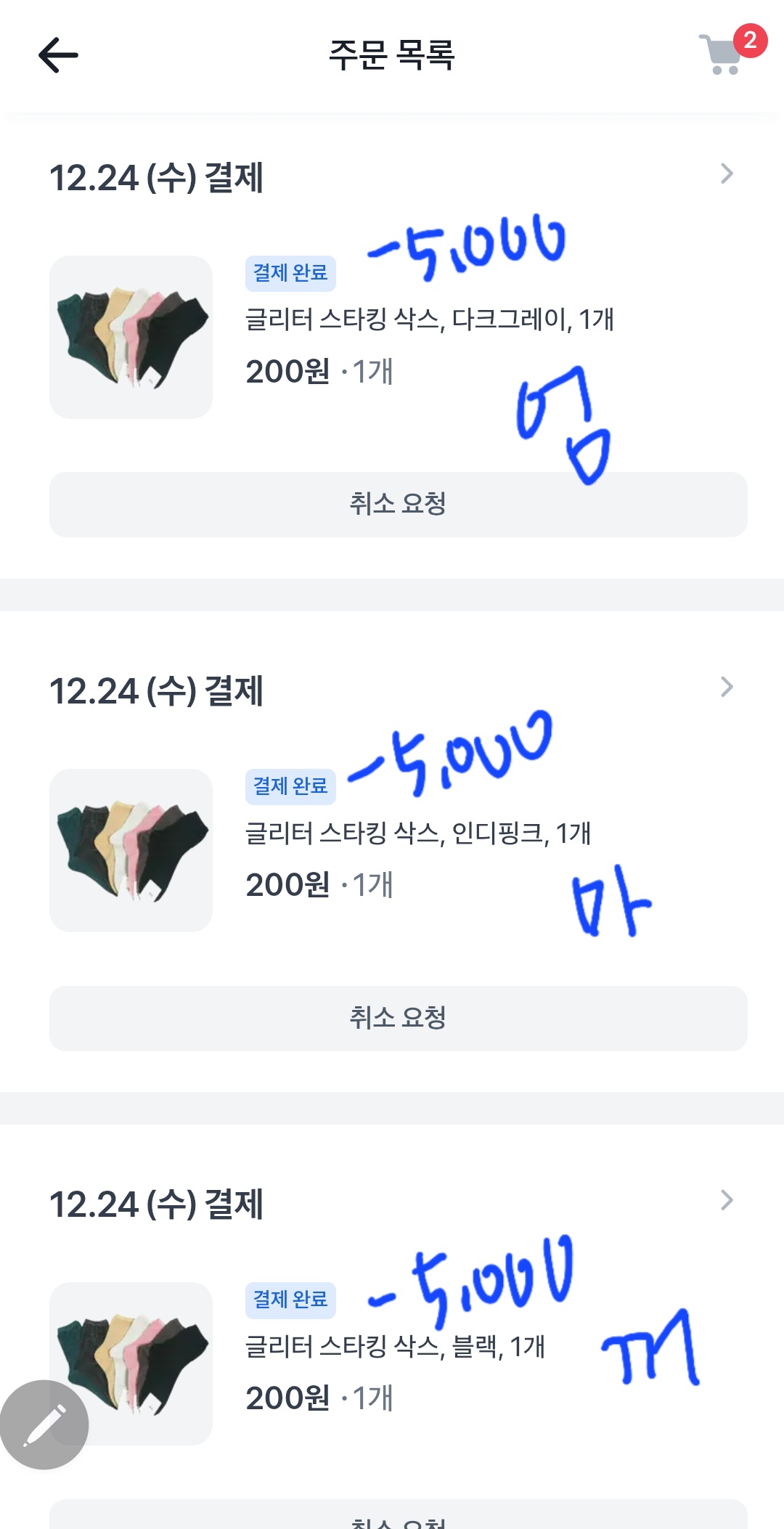View details of the 블랙 order using its chevron

tap(727, 1200)
